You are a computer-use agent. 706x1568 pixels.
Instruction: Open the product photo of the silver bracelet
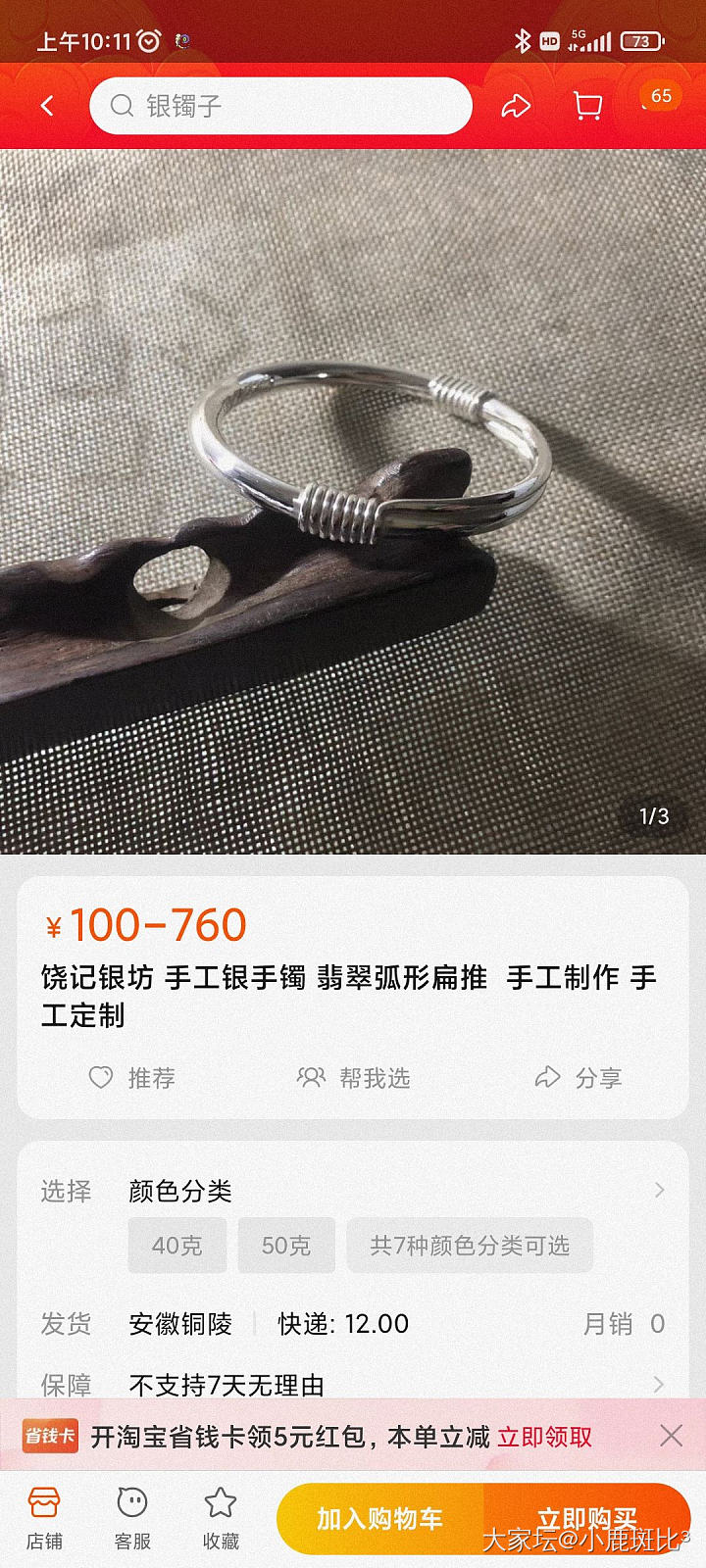pyautogui.click(x=353, y=500)
